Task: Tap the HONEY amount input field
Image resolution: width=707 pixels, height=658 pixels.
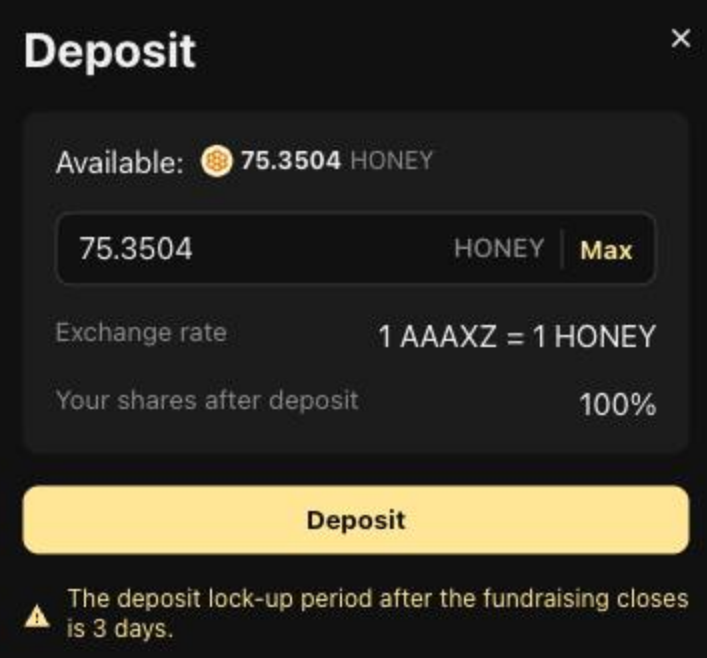Action: (250, 249)
